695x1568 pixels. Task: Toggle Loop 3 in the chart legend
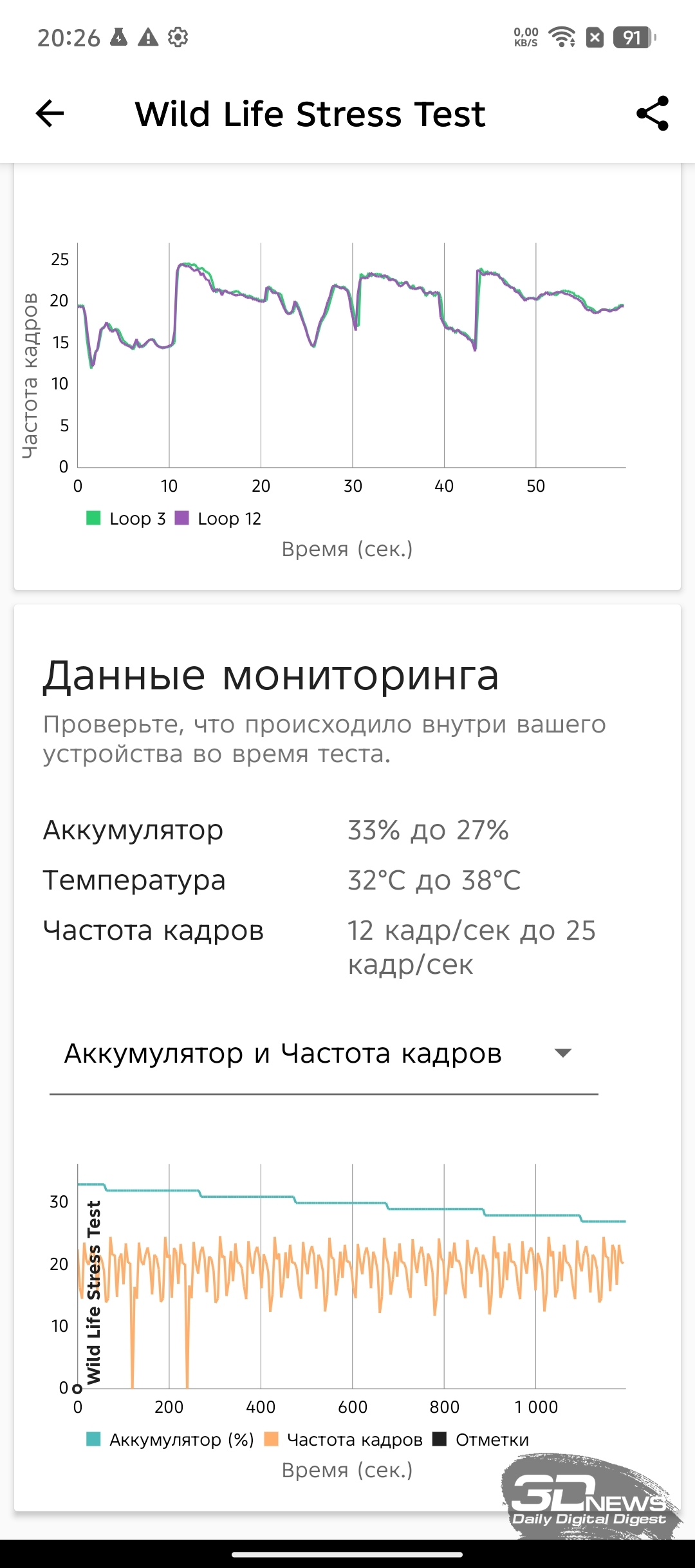(126, 519)
